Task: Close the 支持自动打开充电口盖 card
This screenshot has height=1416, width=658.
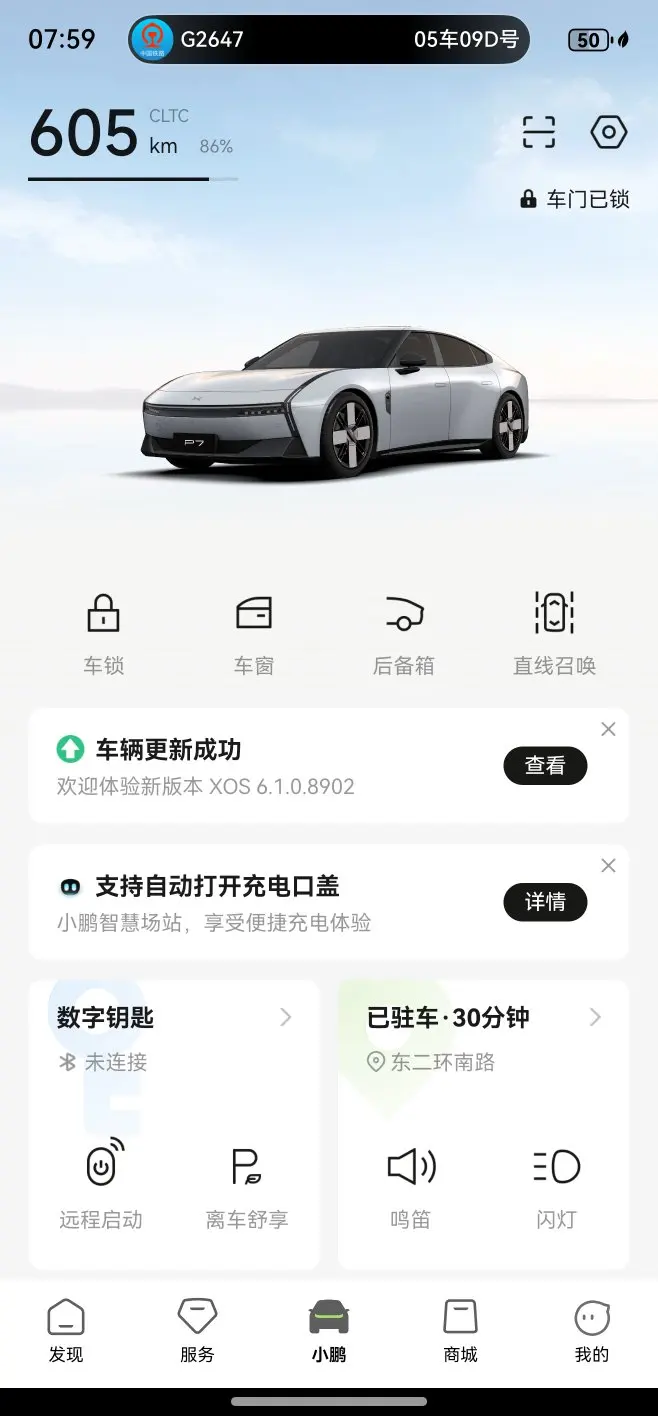Action: [x=608, y=866]
